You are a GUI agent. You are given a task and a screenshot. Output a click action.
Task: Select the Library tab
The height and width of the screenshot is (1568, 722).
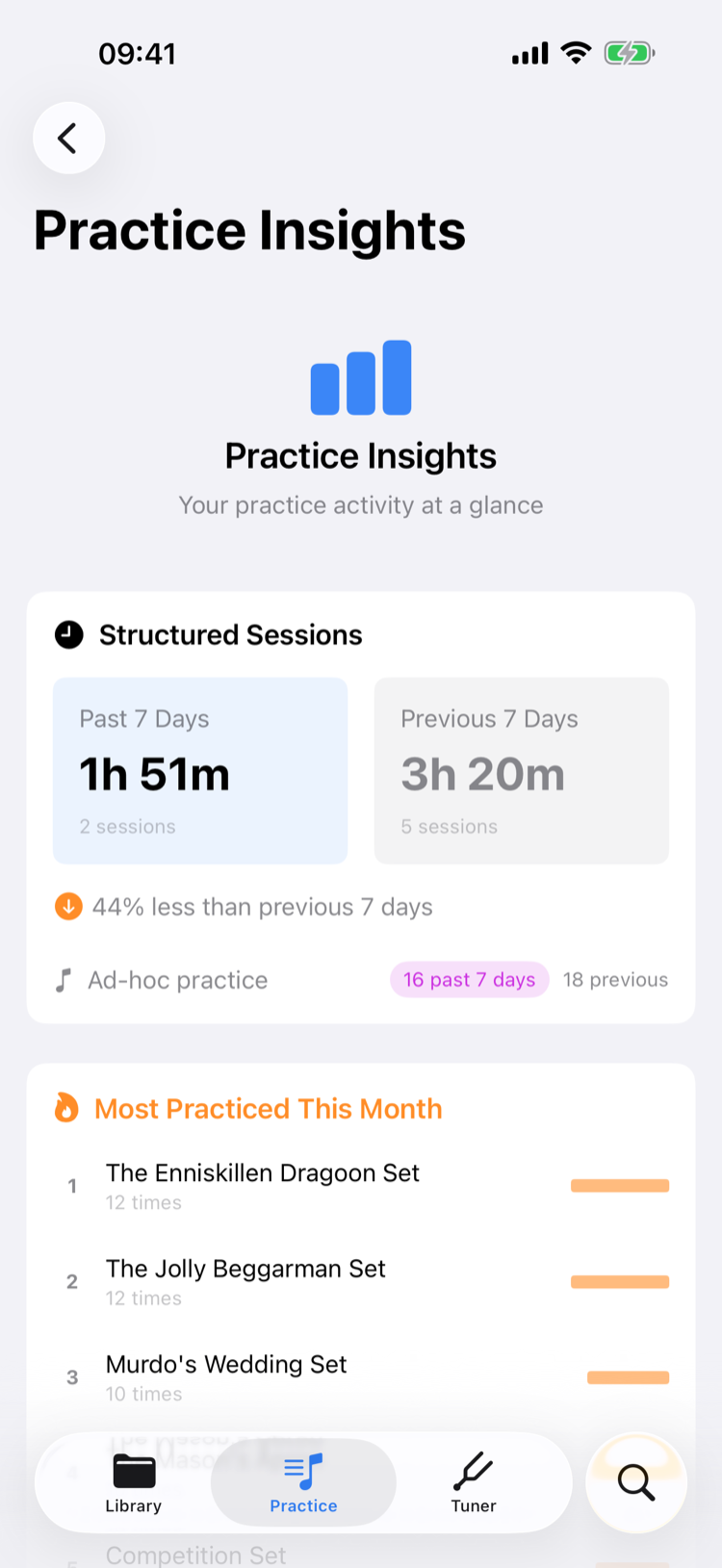(133, 1482)
